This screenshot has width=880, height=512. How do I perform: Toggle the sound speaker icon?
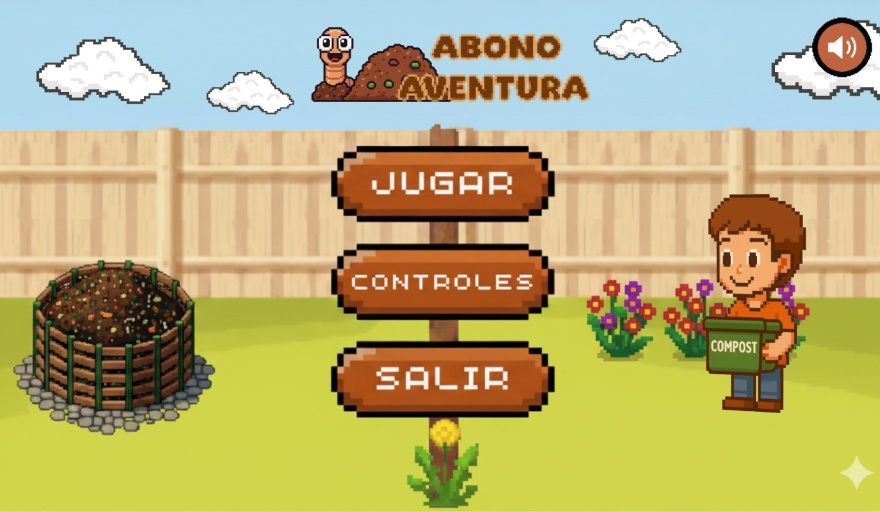(x=842, y=47)
